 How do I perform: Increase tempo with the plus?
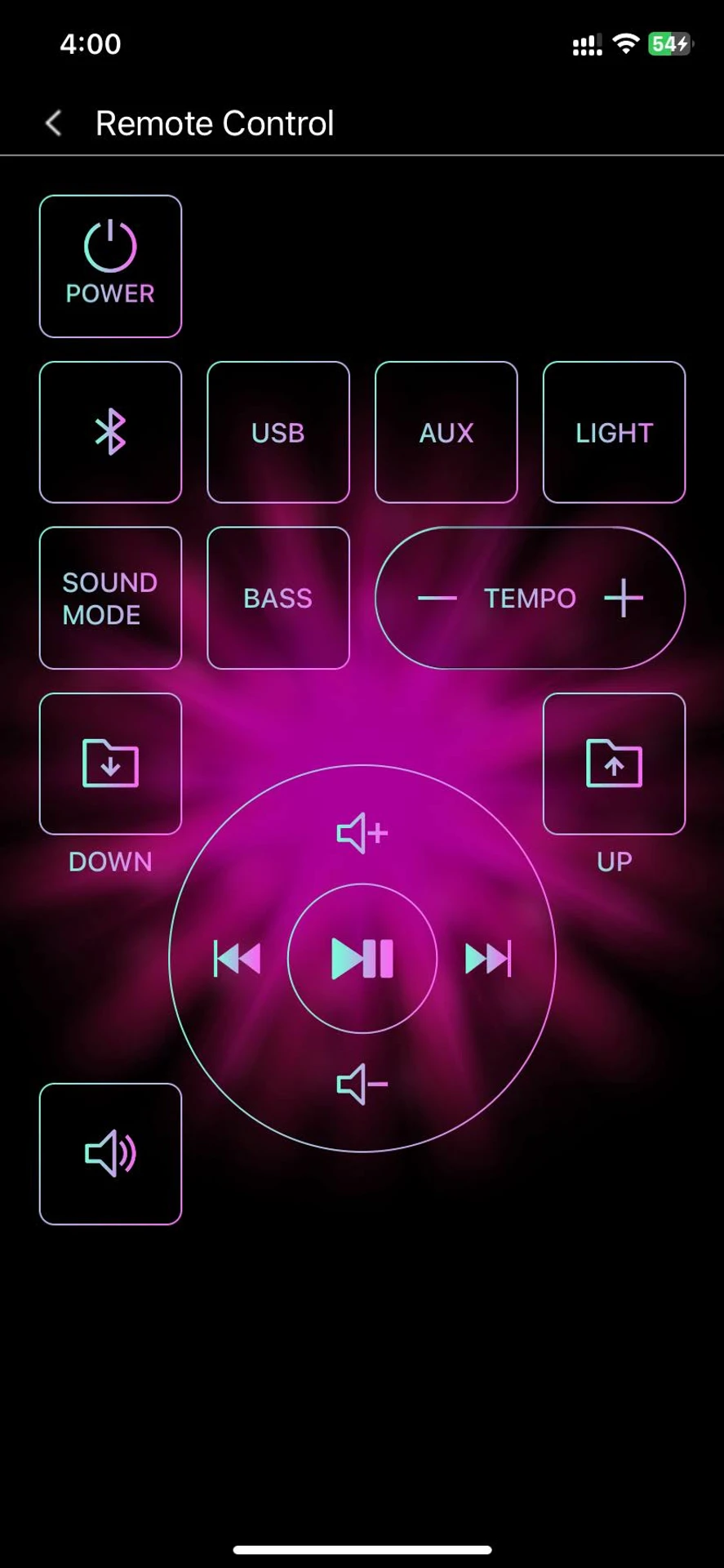pos(624,598)
